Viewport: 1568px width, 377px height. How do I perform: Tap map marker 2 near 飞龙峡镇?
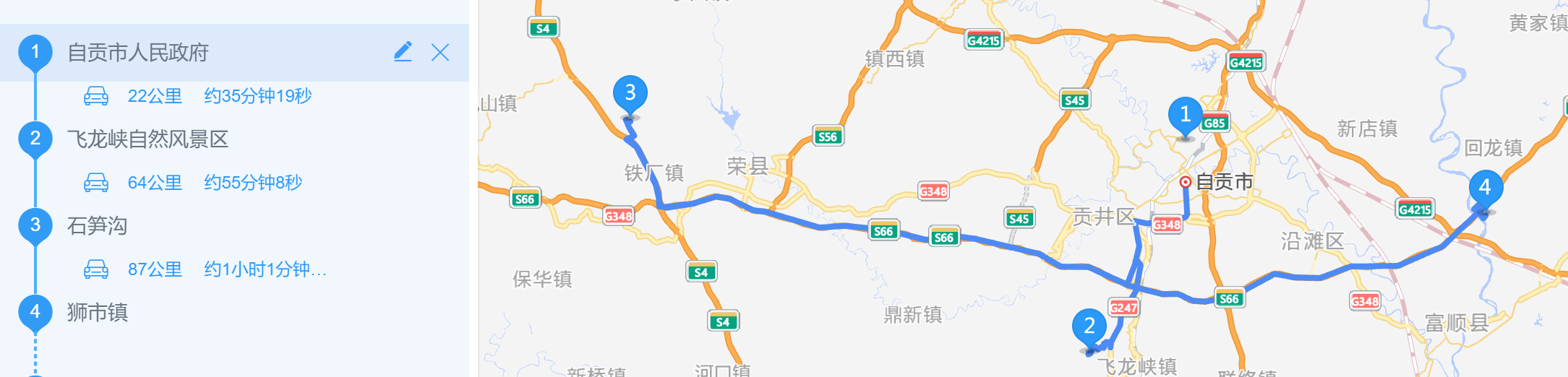[x=1089, y=327]
